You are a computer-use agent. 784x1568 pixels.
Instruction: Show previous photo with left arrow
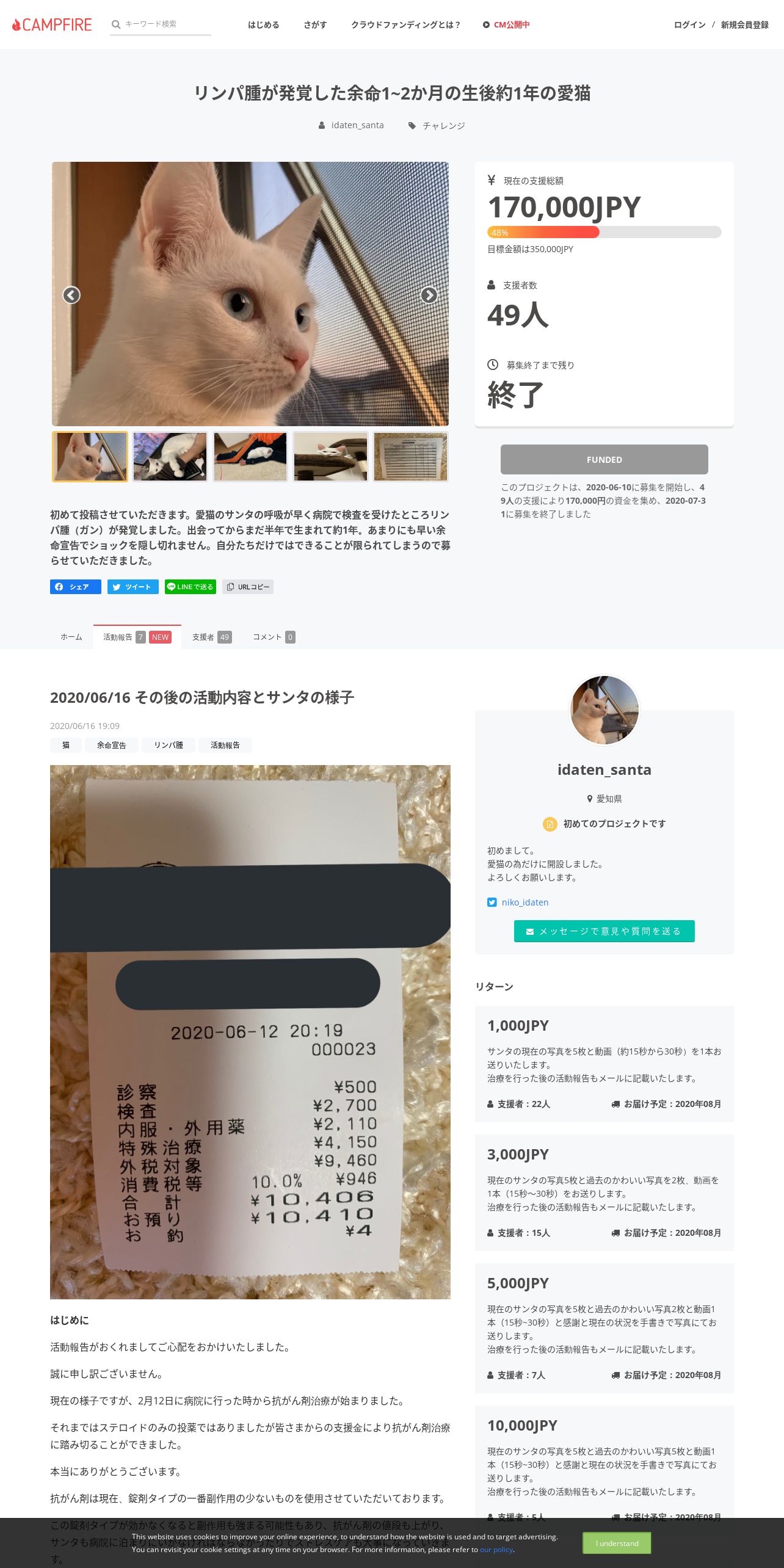click(71, 296)
